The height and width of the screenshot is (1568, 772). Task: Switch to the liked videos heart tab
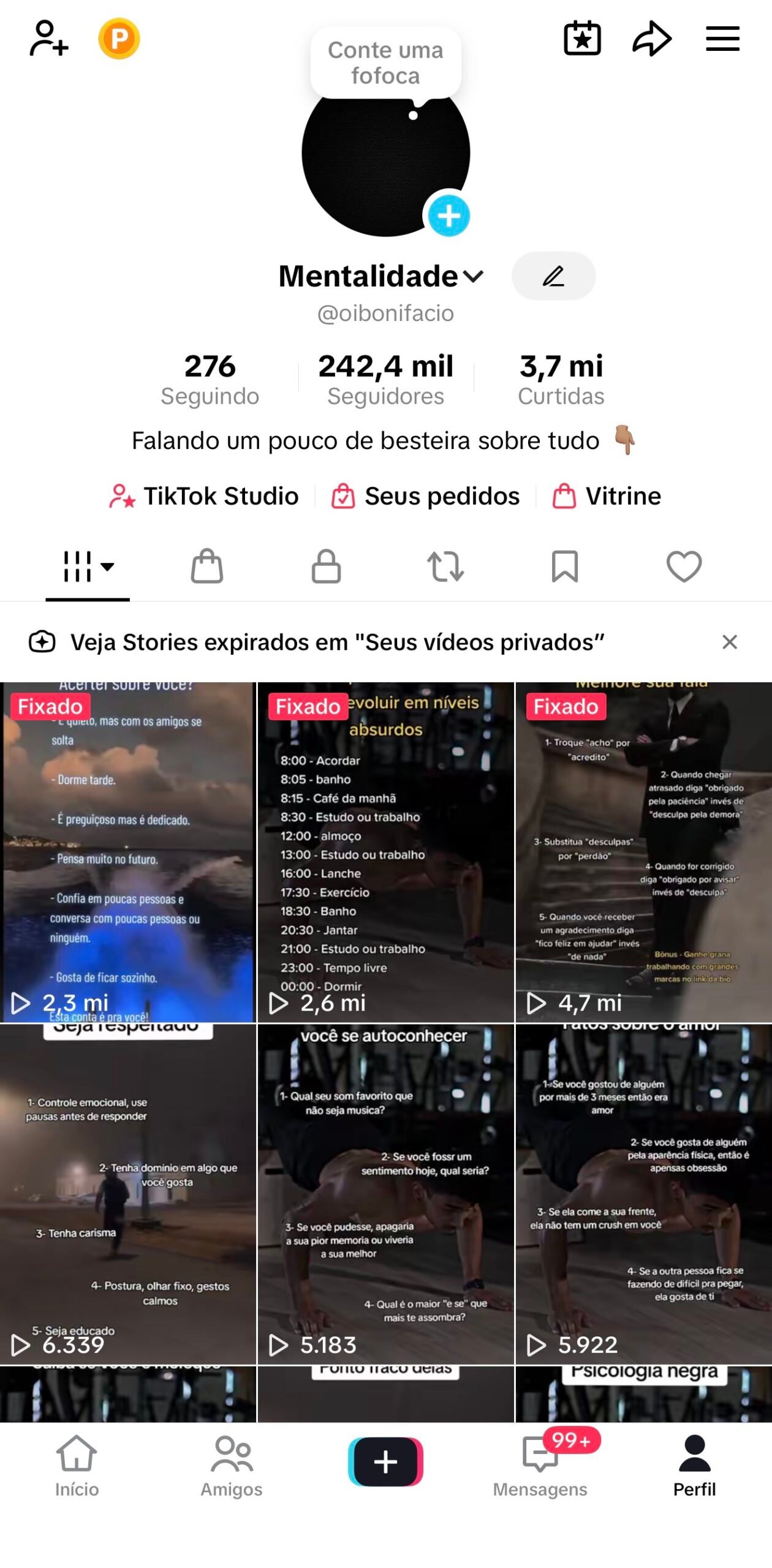coord(684,566)
